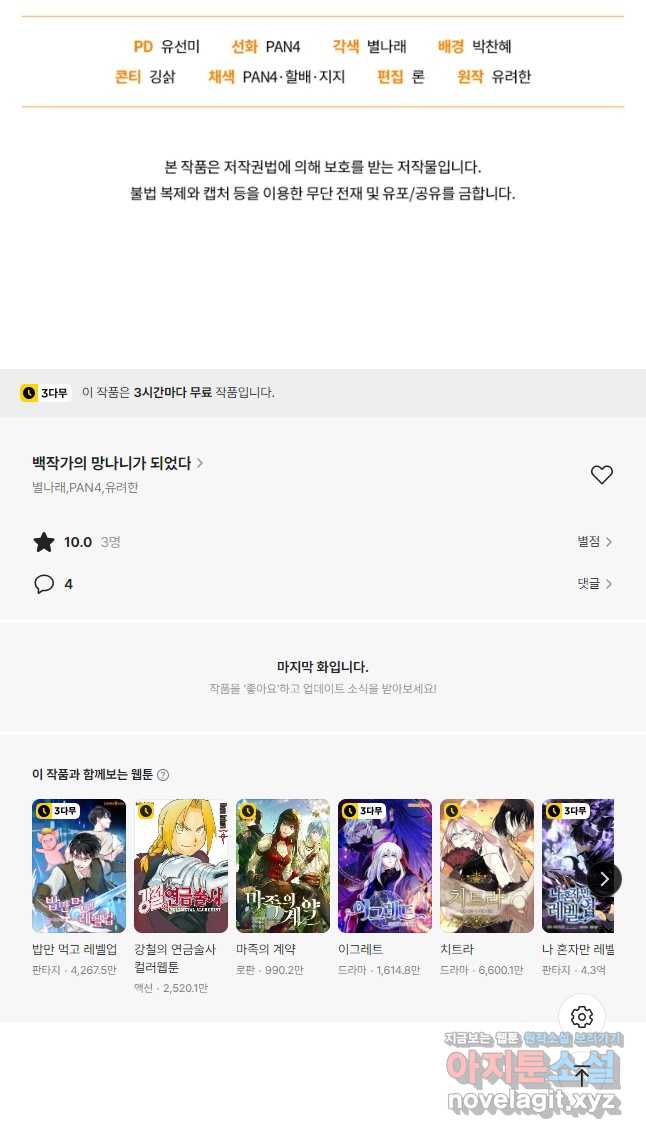Open the 밥만 먹고 레벨업 webtoon
Viewport: 646px width, 1139px height.
[79, 866]
